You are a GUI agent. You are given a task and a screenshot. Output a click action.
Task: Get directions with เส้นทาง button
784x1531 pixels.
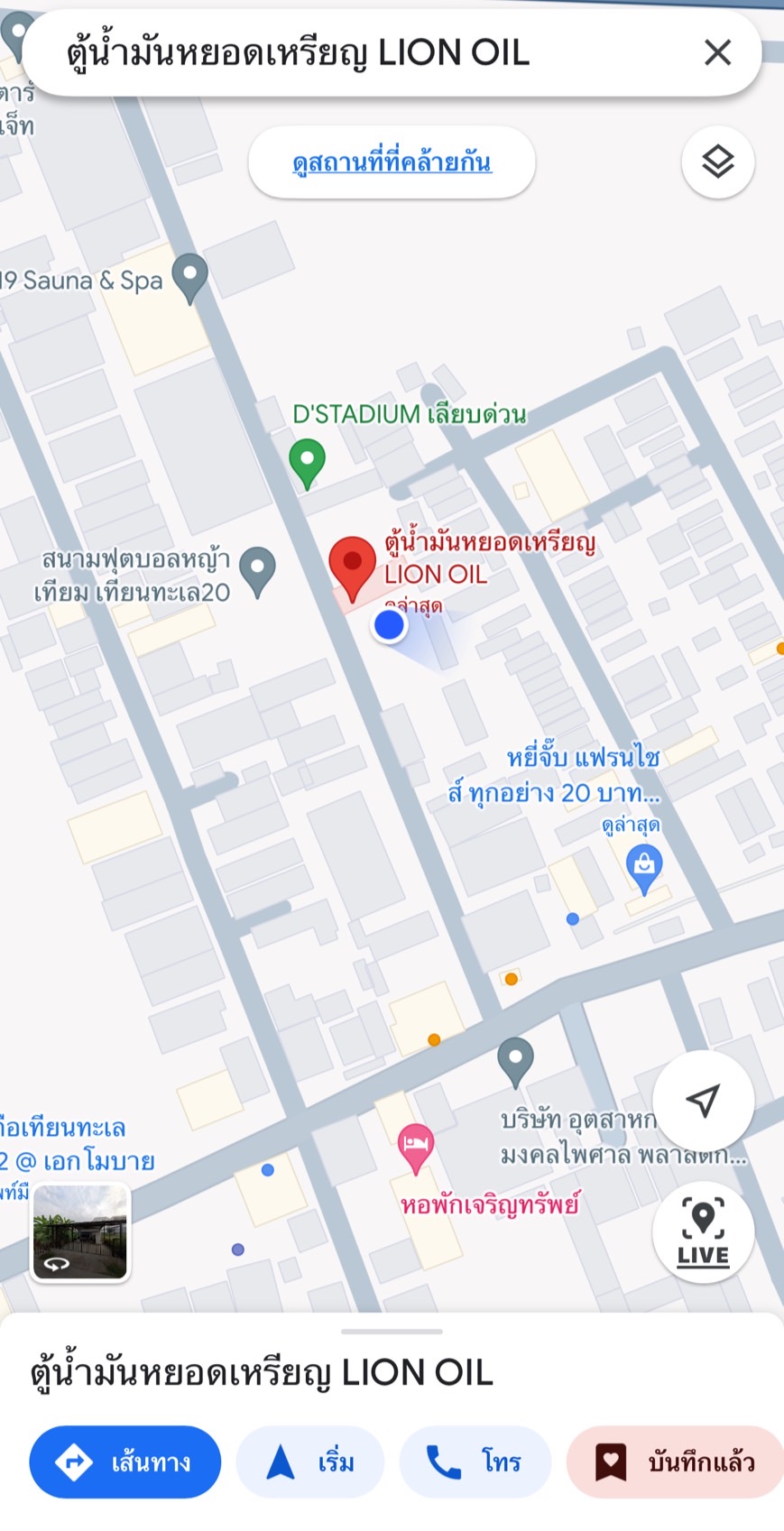point(125,1461)
